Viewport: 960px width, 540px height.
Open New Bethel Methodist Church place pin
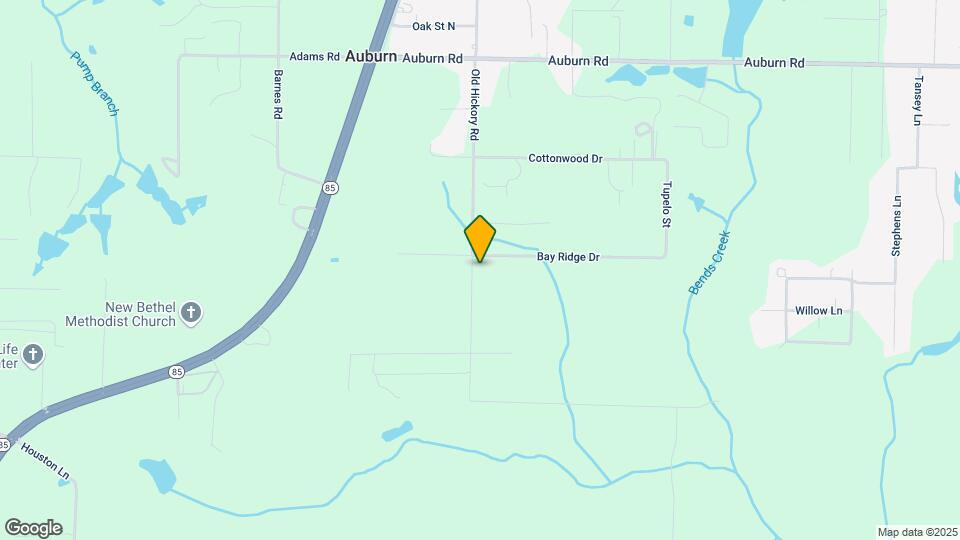click(192, 314)
